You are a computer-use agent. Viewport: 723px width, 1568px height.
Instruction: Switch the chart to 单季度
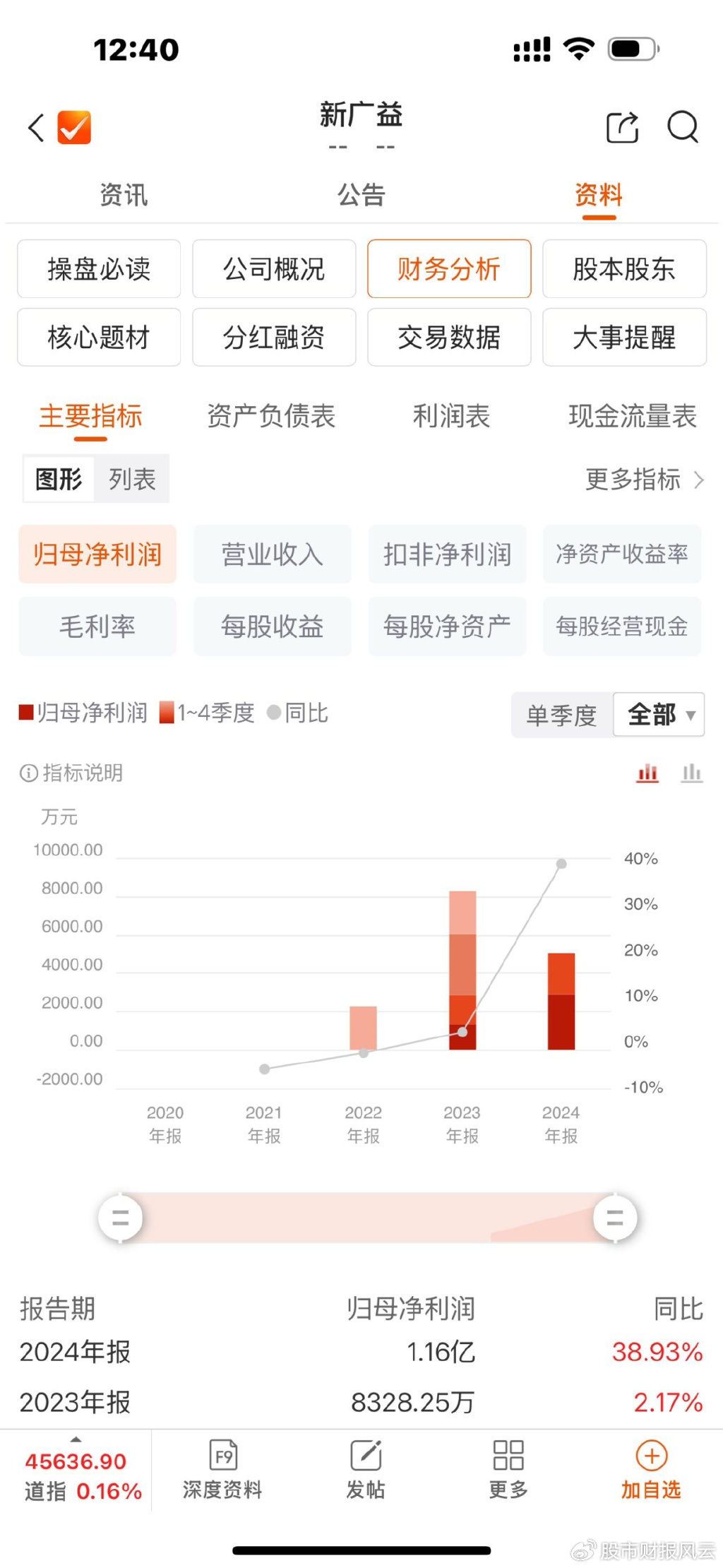click(561, 715)
